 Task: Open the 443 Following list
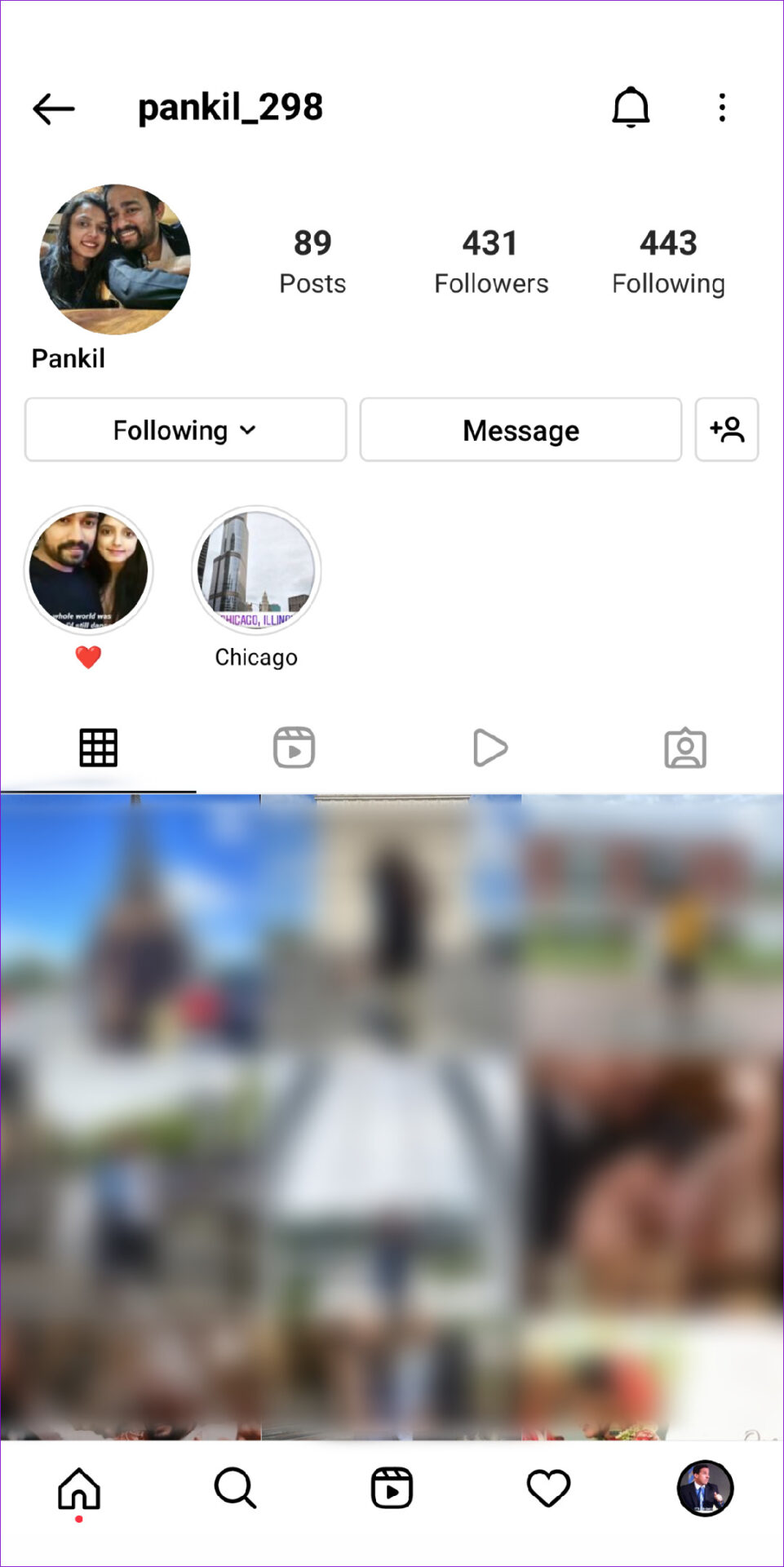tap(668, 261)
